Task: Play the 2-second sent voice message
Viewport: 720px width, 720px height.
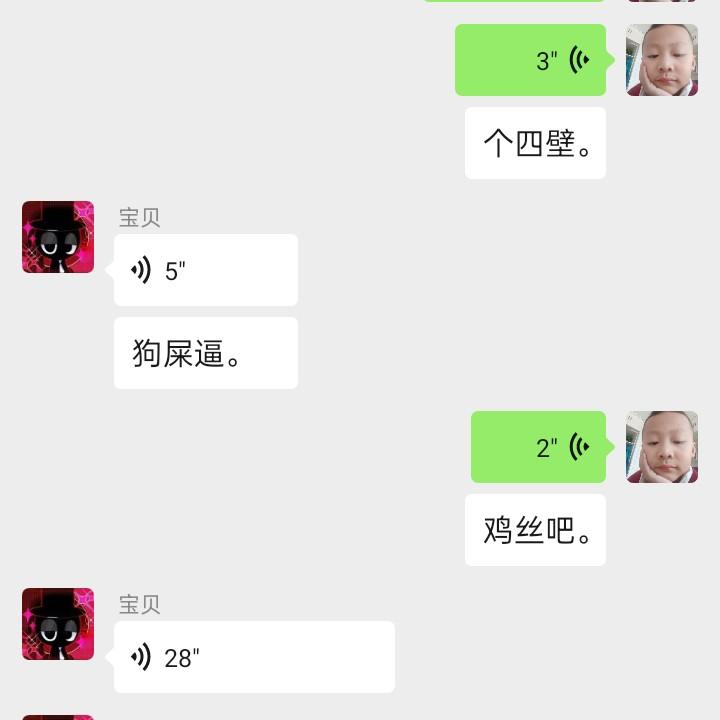Action: tap(538, 447)
